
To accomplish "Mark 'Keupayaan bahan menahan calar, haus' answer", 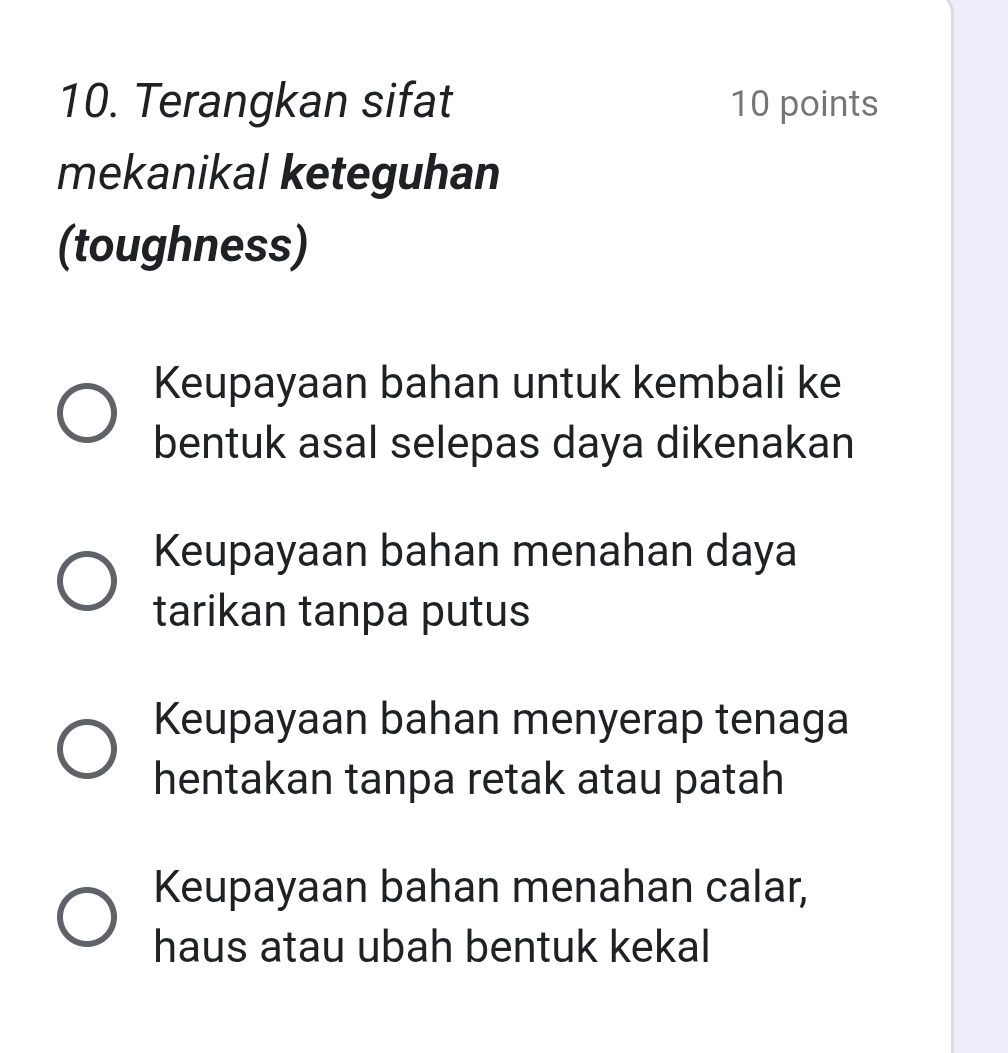I will (85, 917).
